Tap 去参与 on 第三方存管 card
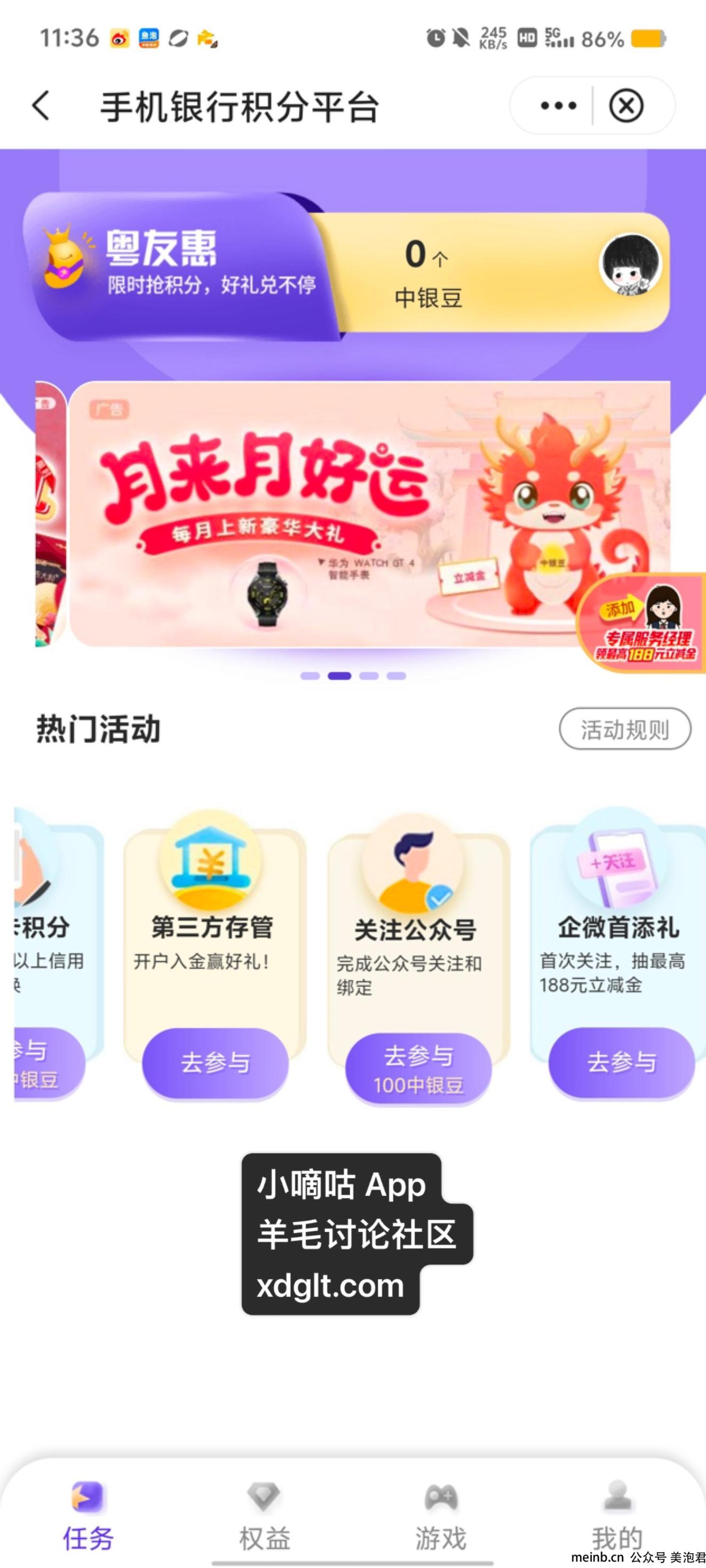 pos(215,1063)
